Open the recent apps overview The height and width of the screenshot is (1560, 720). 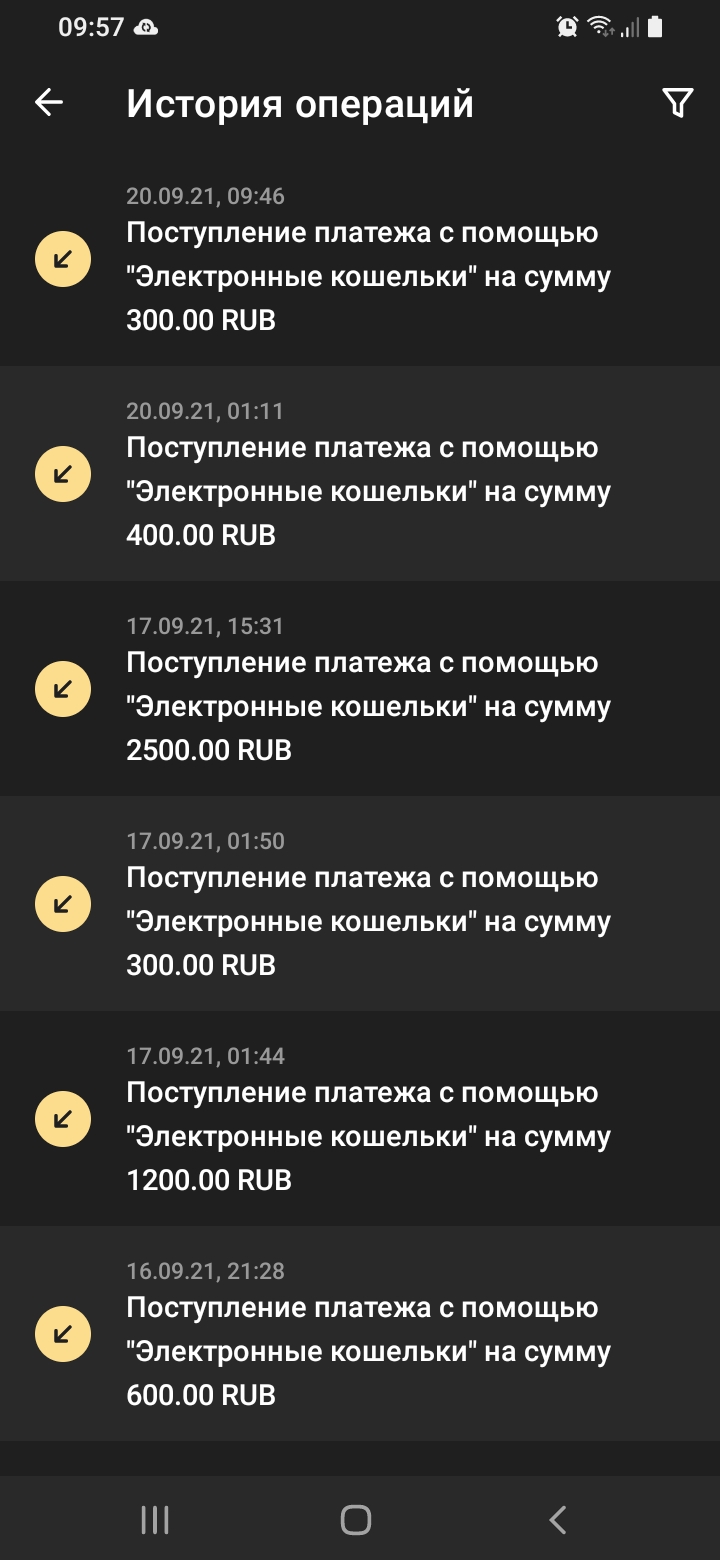pos(155,1520)
